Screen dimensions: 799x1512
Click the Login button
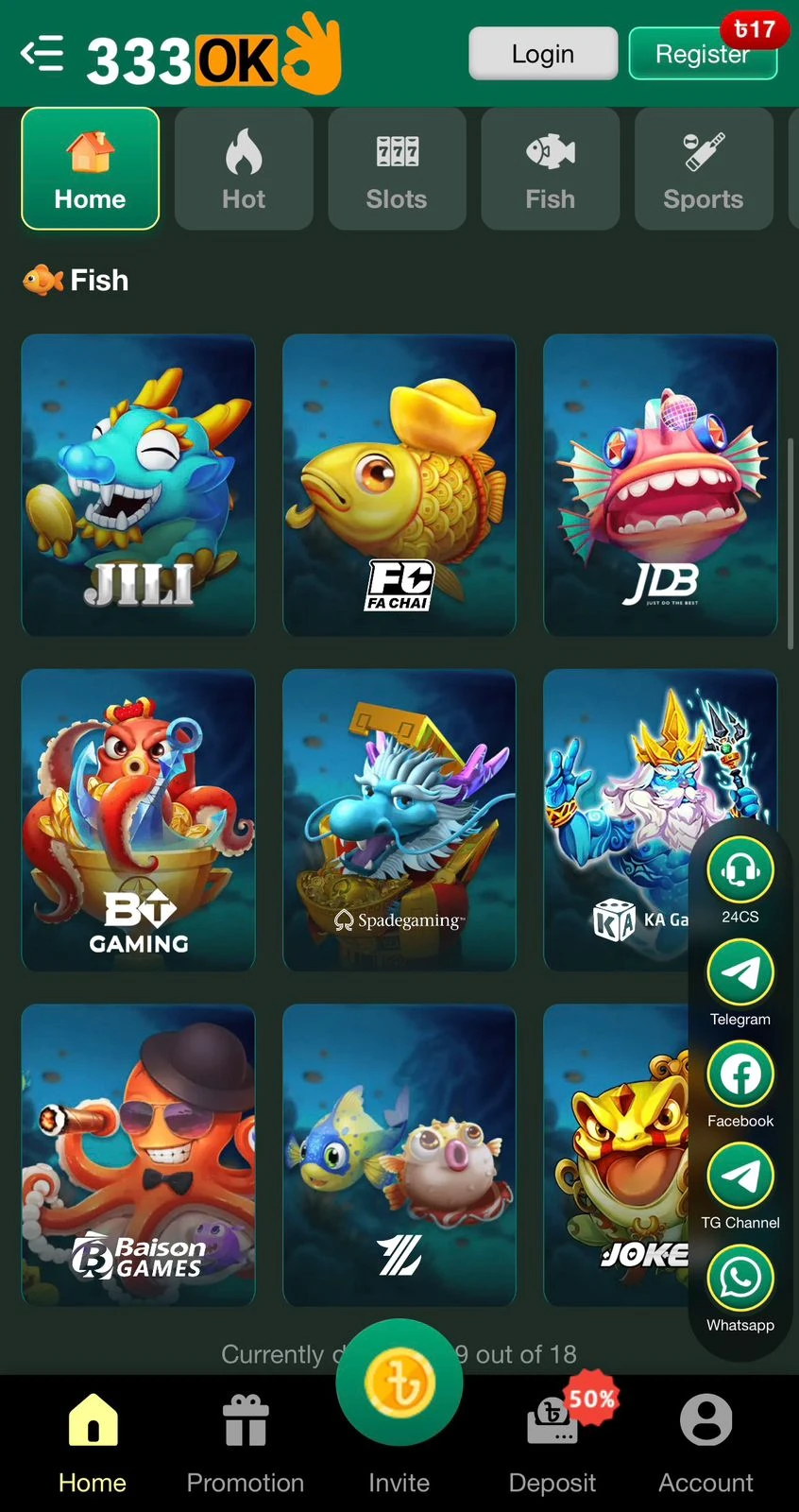tap(542, 54)
